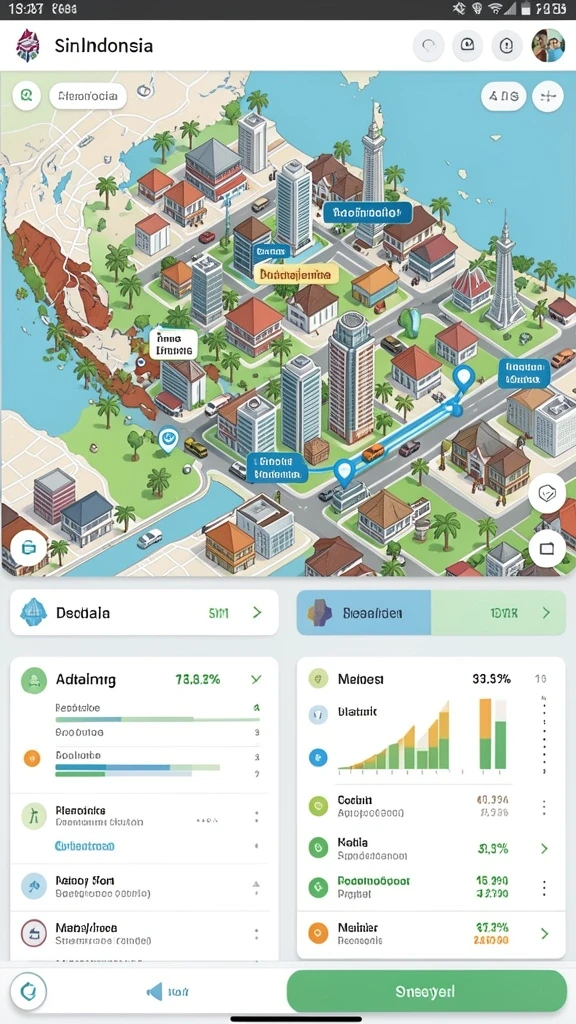576x1024 pixels.
Task: Tap the blue Cirbentrcan link
Action: pyautogui.click(x=84, y=846)
